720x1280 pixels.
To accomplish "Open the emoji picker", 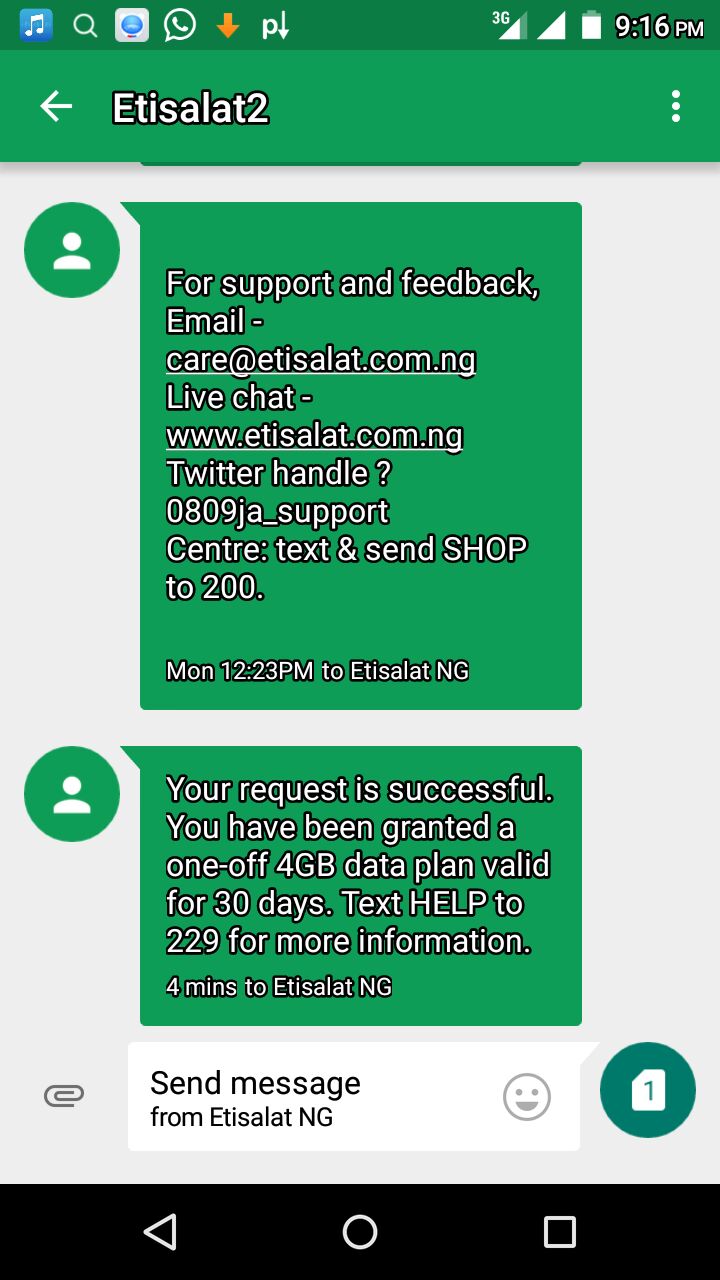I will click(x=527, y=1097).
